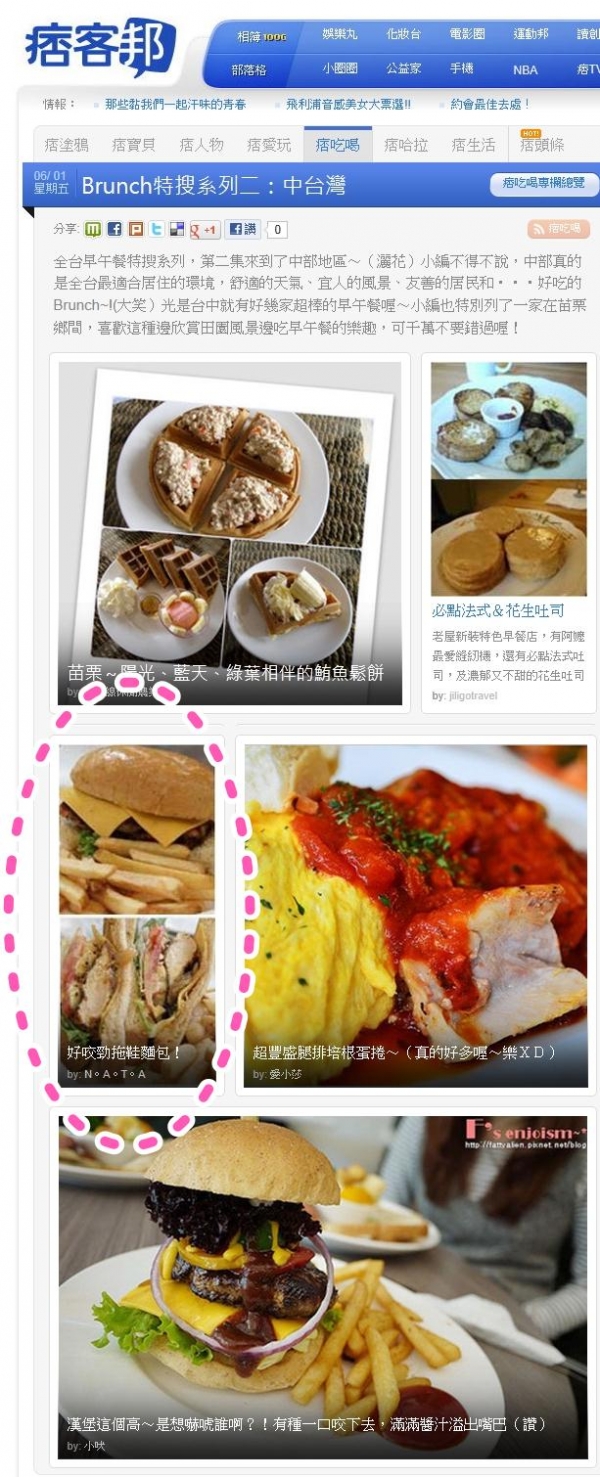This screenshot has height=1477, width=600.
Task: Tap the 痞吃喝專欄總覽 button
Action: [x=544, y=184]
